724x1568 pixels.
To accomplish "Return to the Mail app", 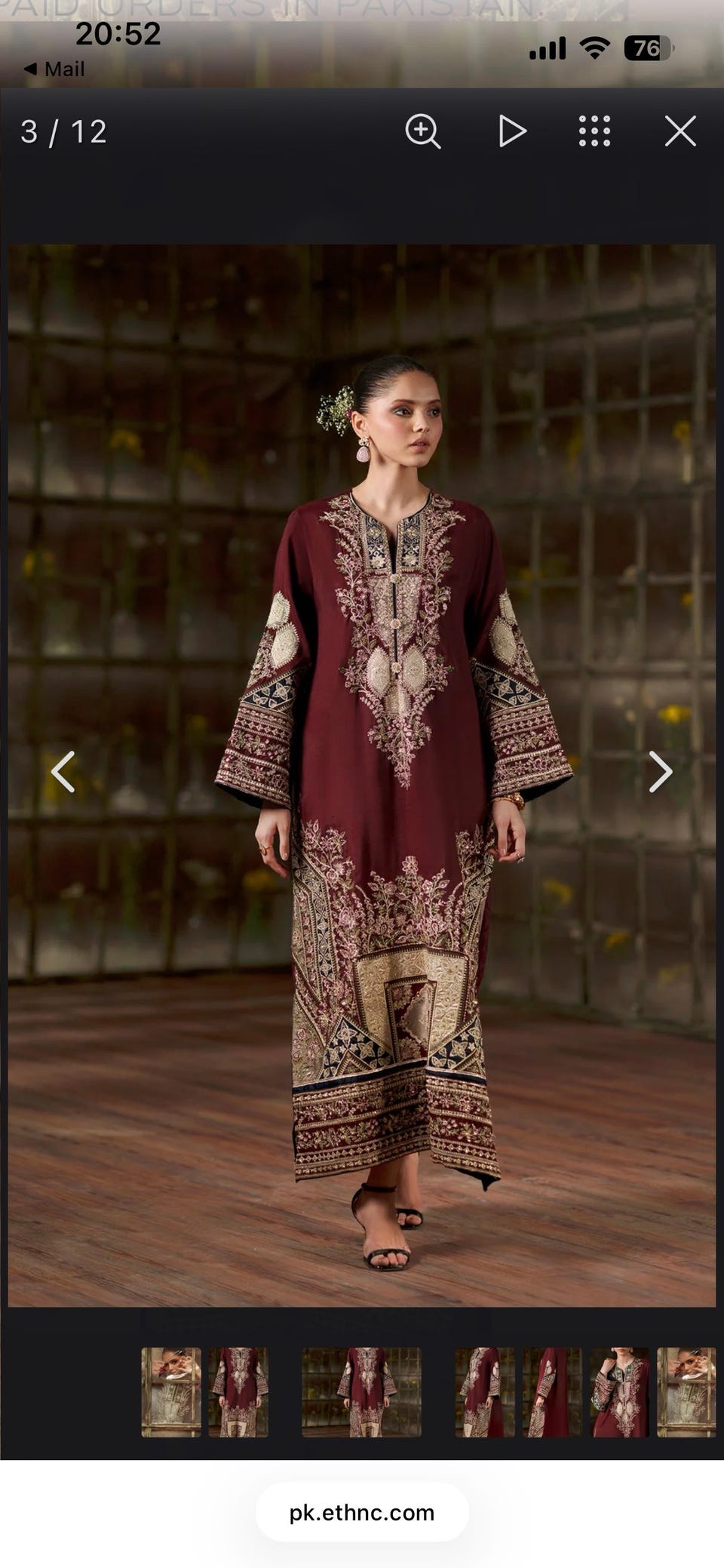I will [x=54, y=69].
